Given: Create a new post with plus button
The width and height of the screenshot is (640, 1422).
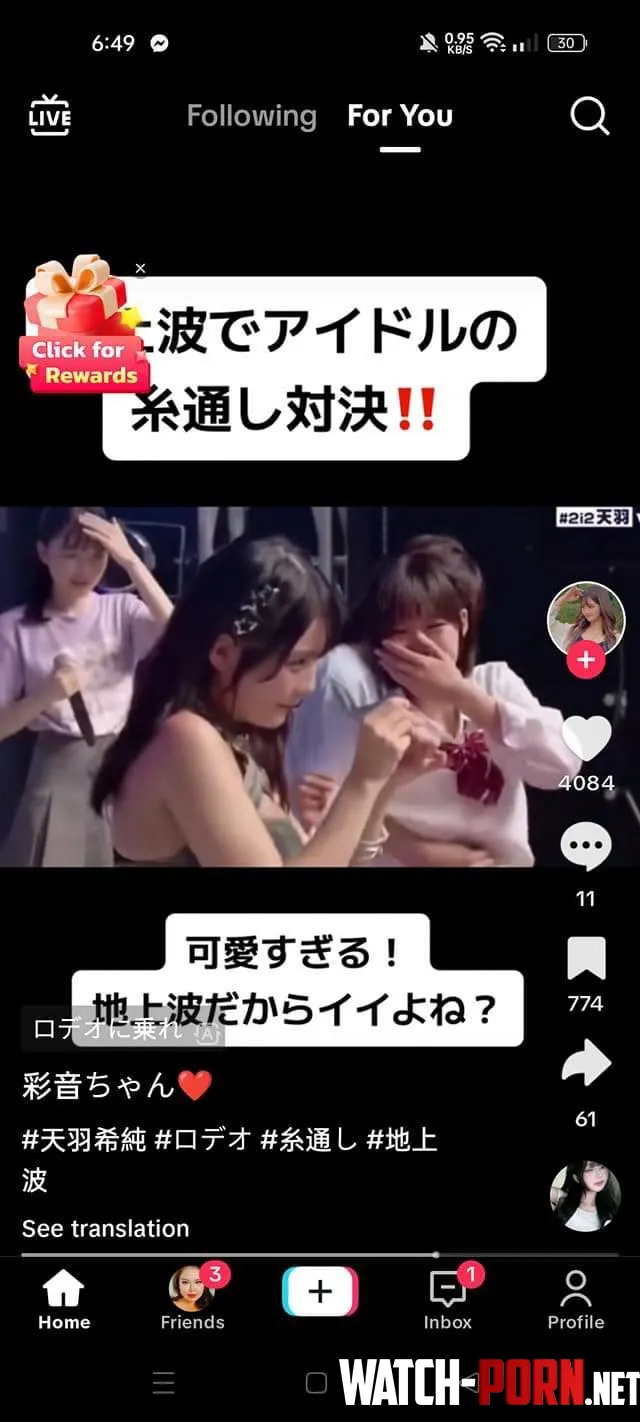Looking at the screenshot, I should point(320,1291).
